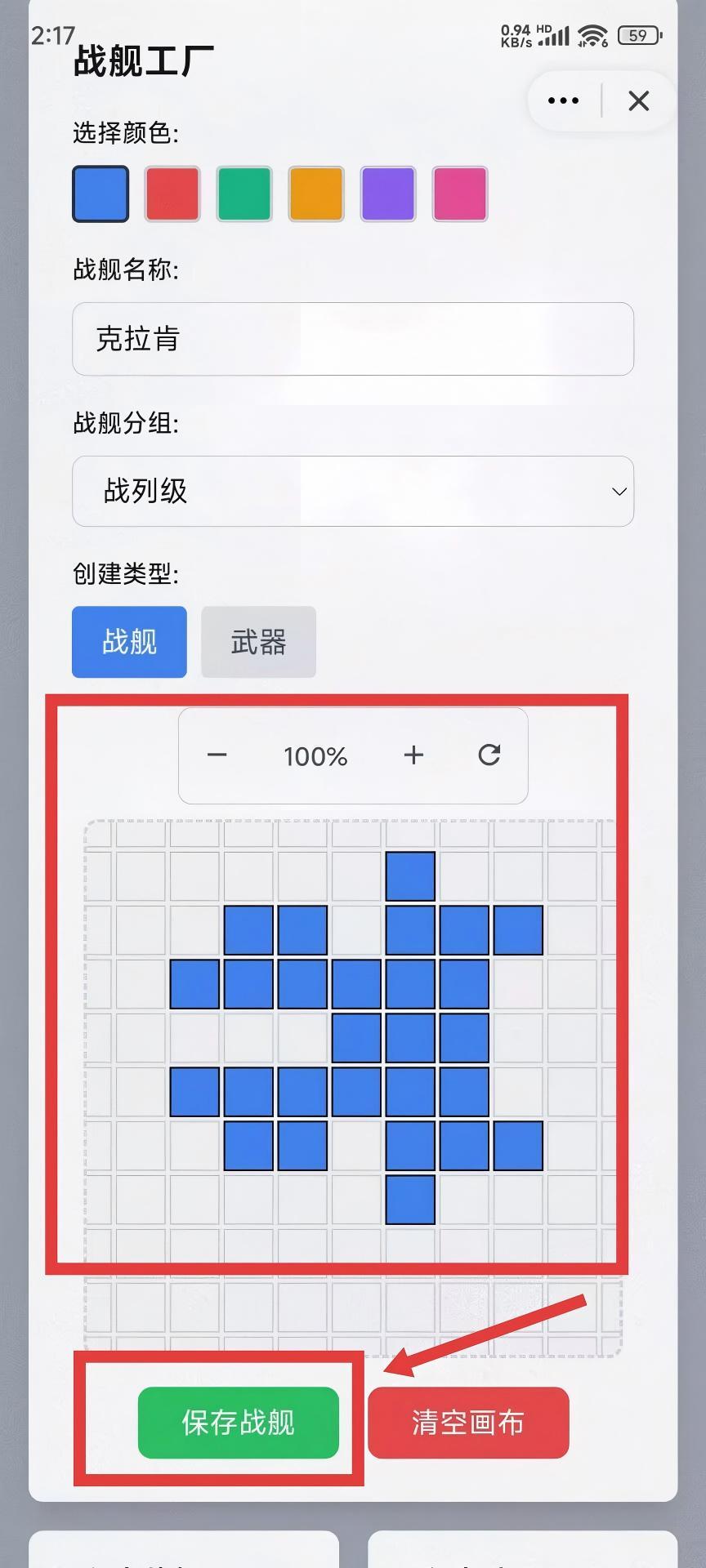This screenshot has height=1568, width=706.
Task: Toggle the currently selected blue color
Action: click(x=100, y=194)
